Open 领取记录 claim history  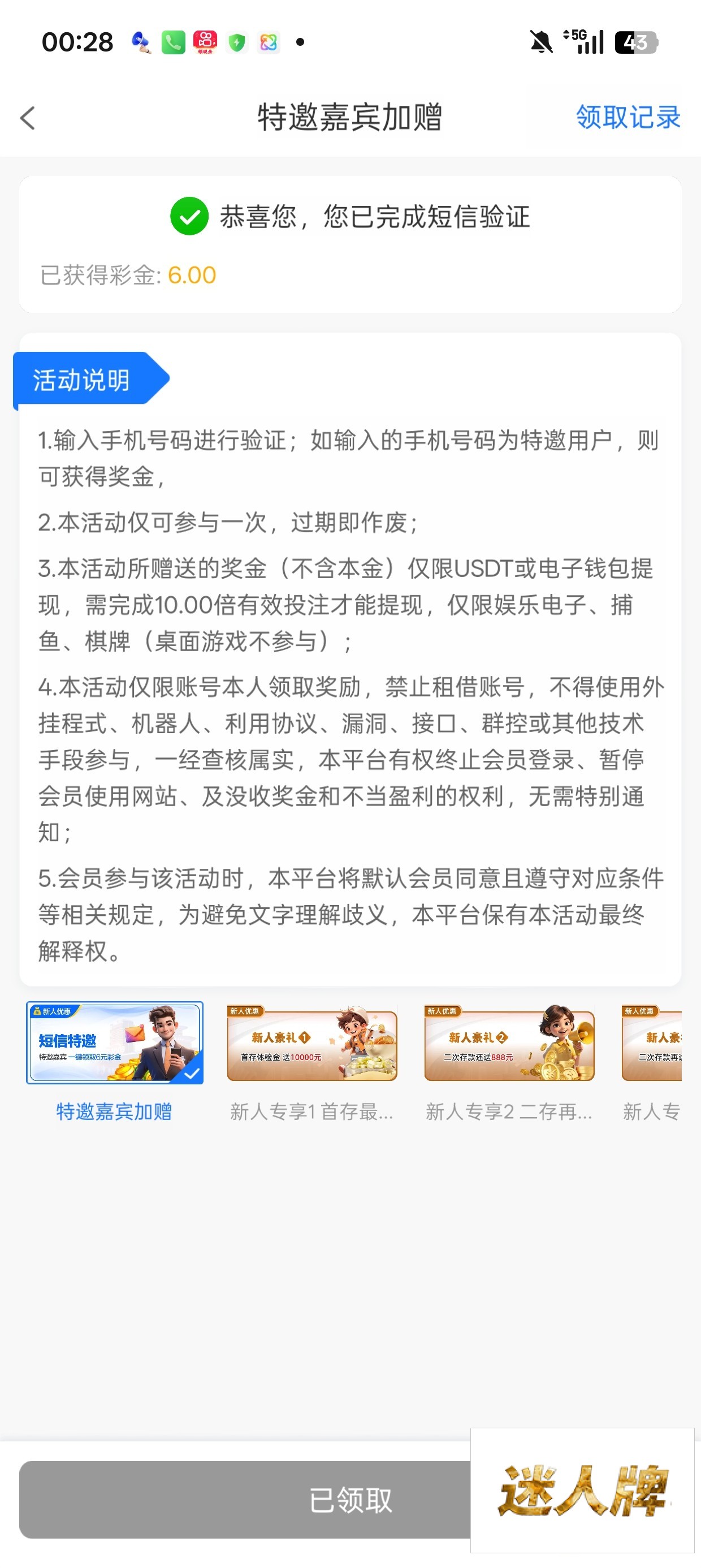click(628, 117)
